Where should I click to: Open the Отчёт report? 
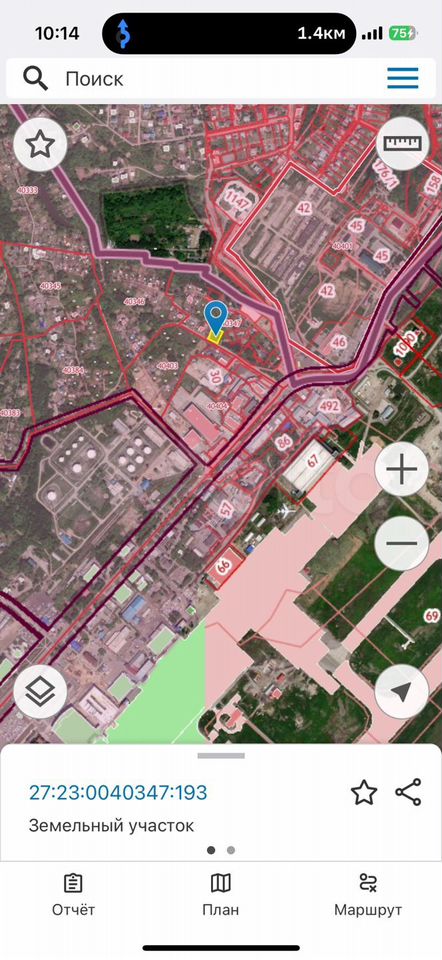(x=73, y=895)
